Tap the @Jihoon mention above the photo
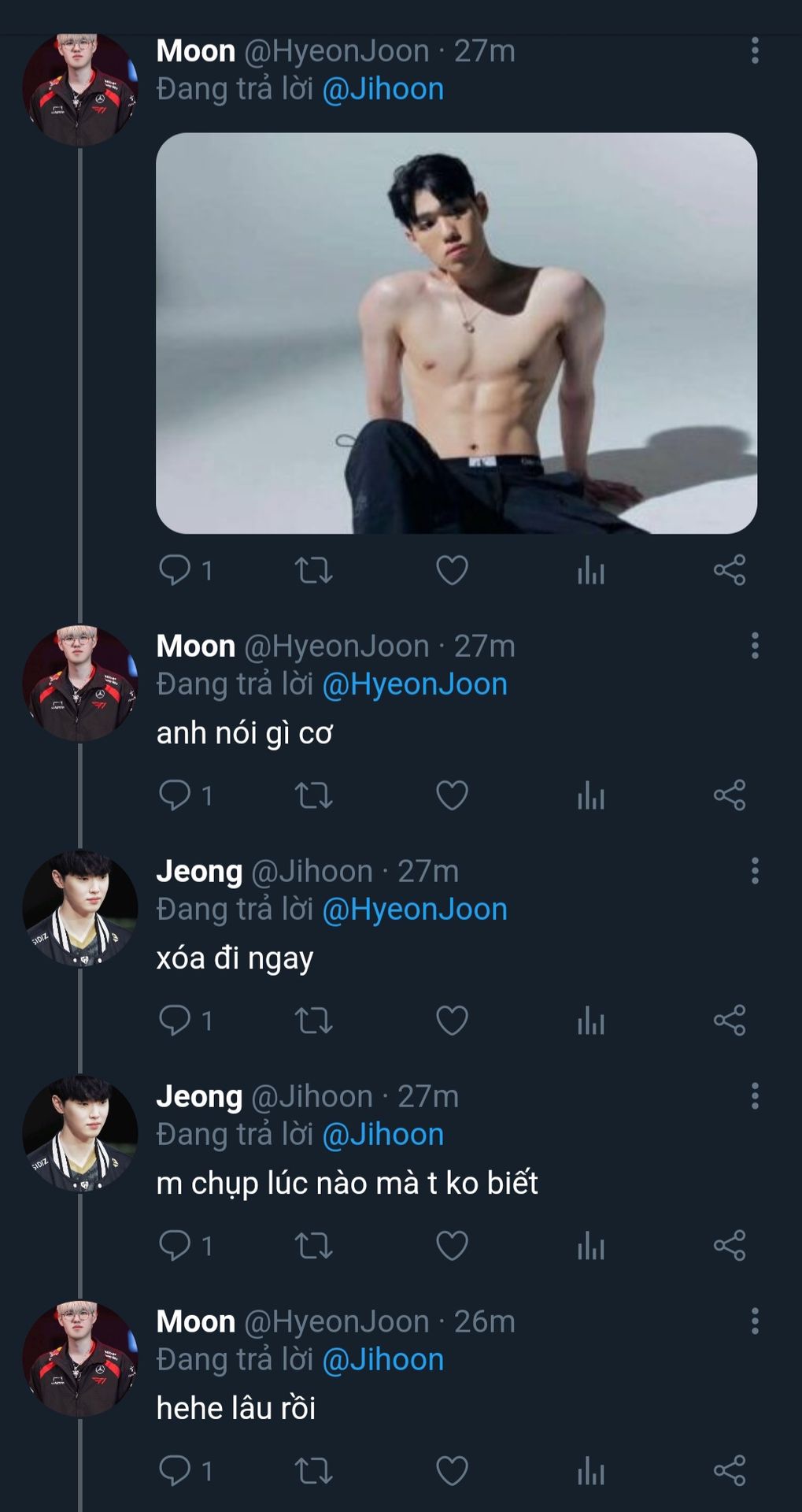This screenshot has height=1512, width=802. [383, 89]
